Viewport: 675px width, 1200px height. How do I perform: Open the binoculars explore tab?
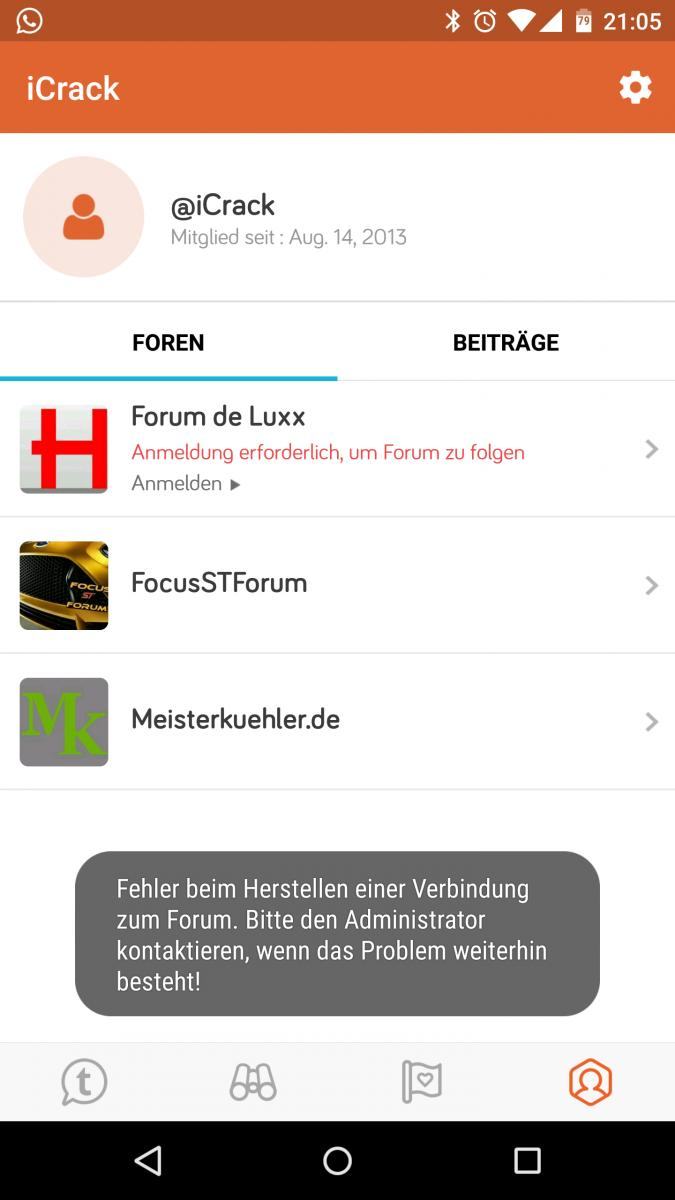click(x=253, y=1082)
